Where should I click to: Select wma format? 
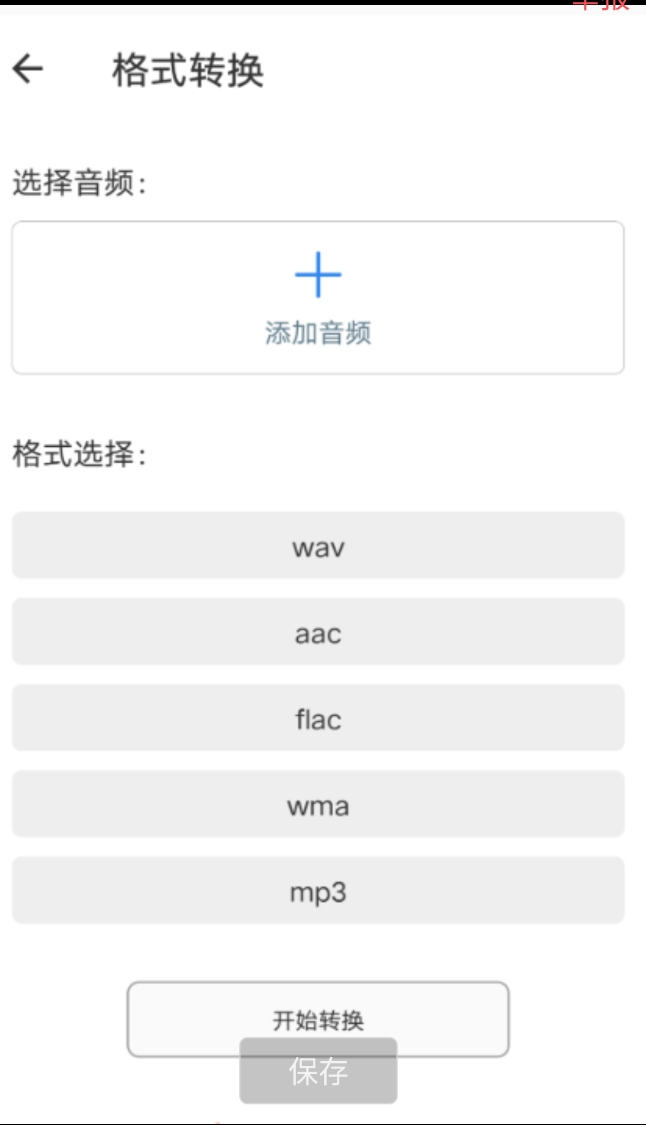pos(318,804)
